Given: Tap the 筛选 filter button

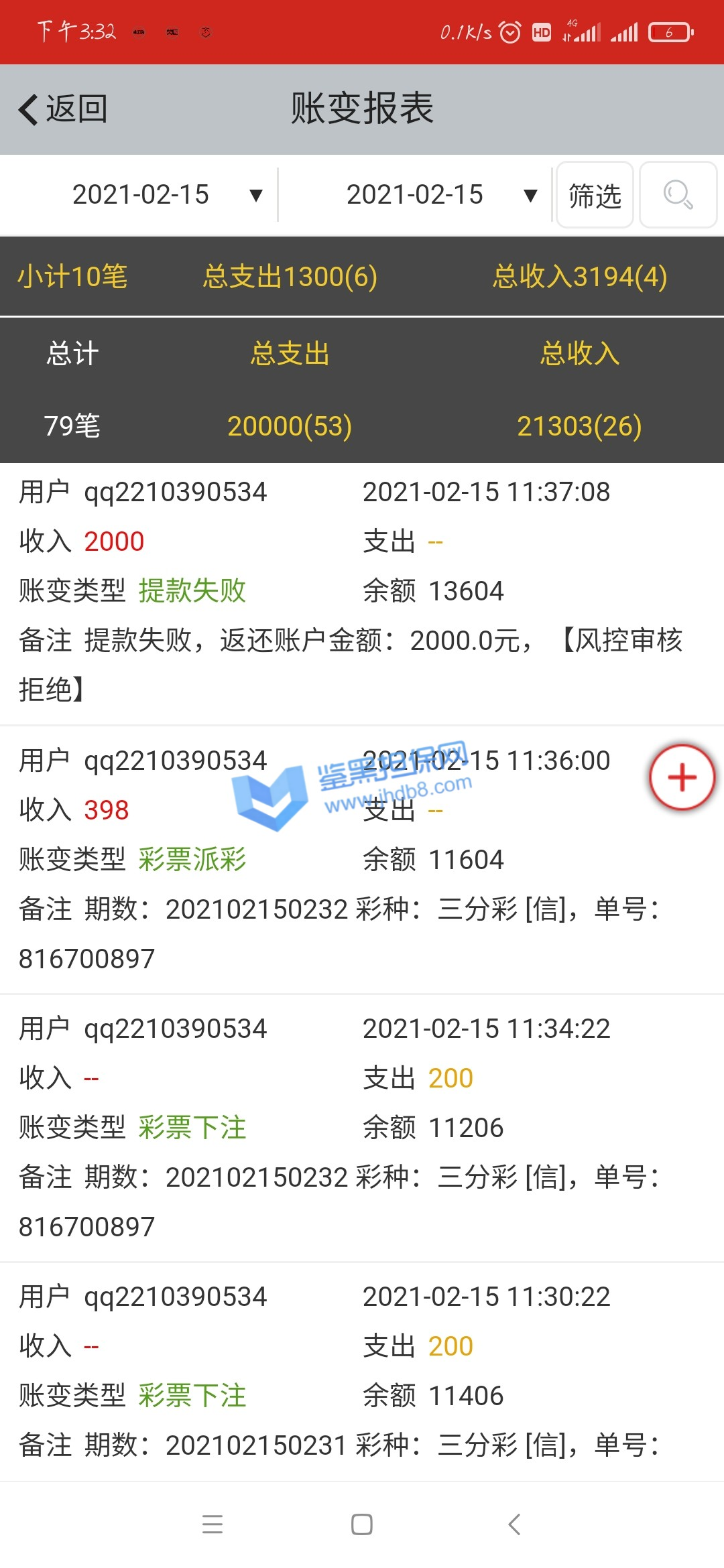Looking at the screenshot, I should [595, 196].
